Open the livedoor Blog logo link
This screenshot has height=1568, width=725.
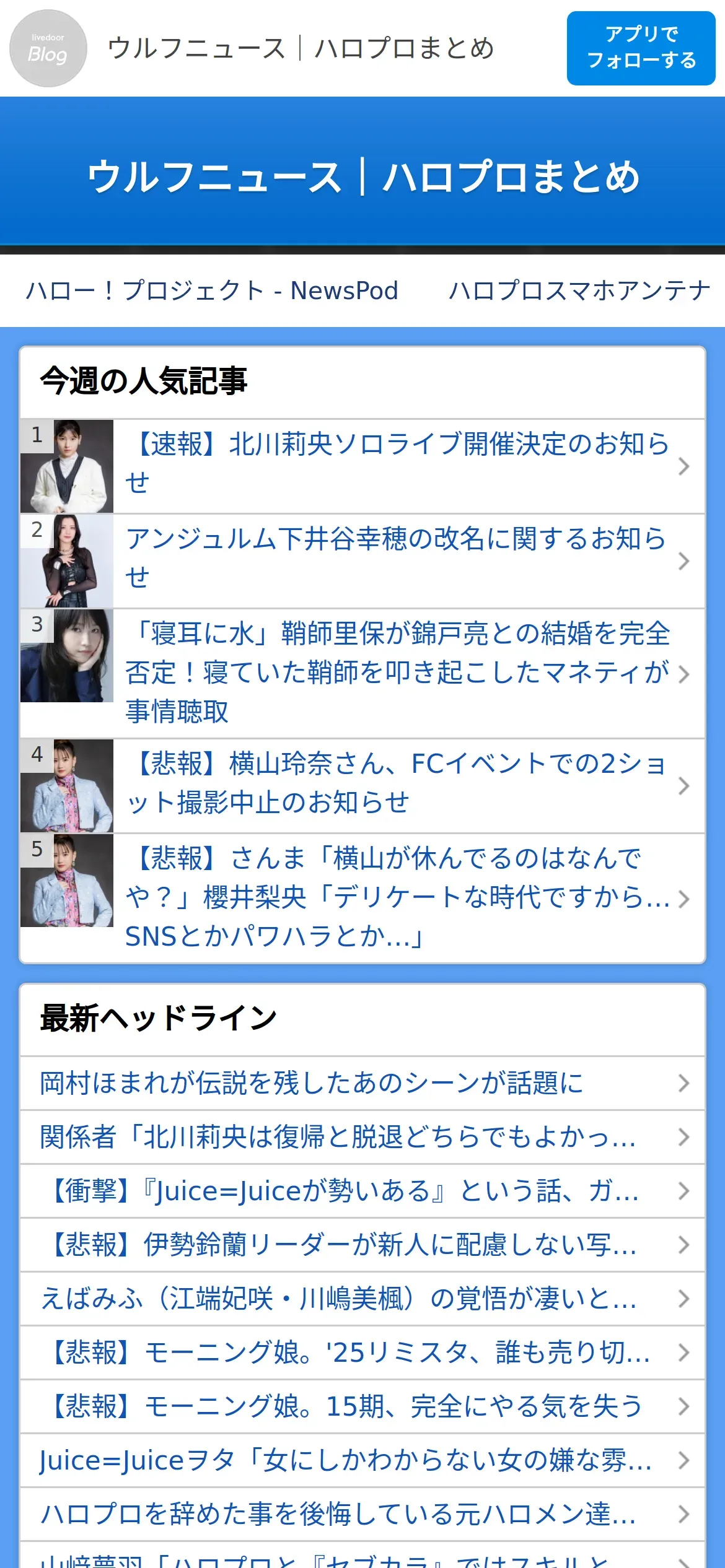point(48,48)
